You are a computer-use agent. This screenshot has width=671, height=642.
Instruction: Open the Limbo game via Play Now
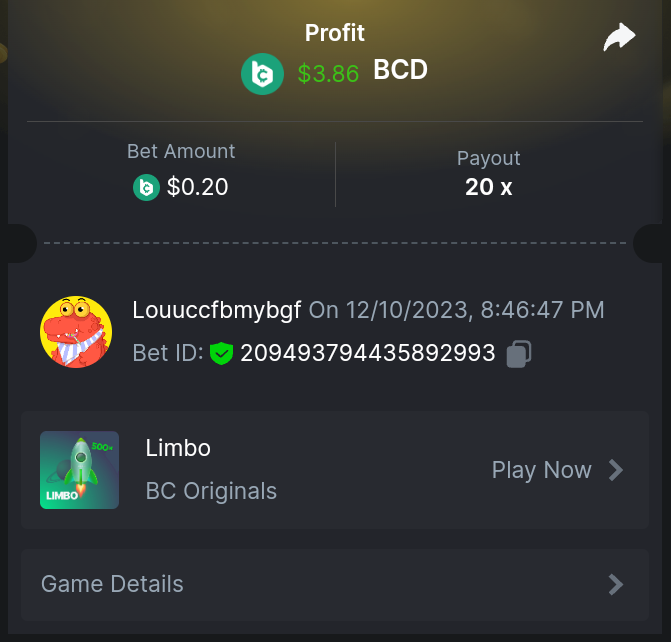[556, 470]
